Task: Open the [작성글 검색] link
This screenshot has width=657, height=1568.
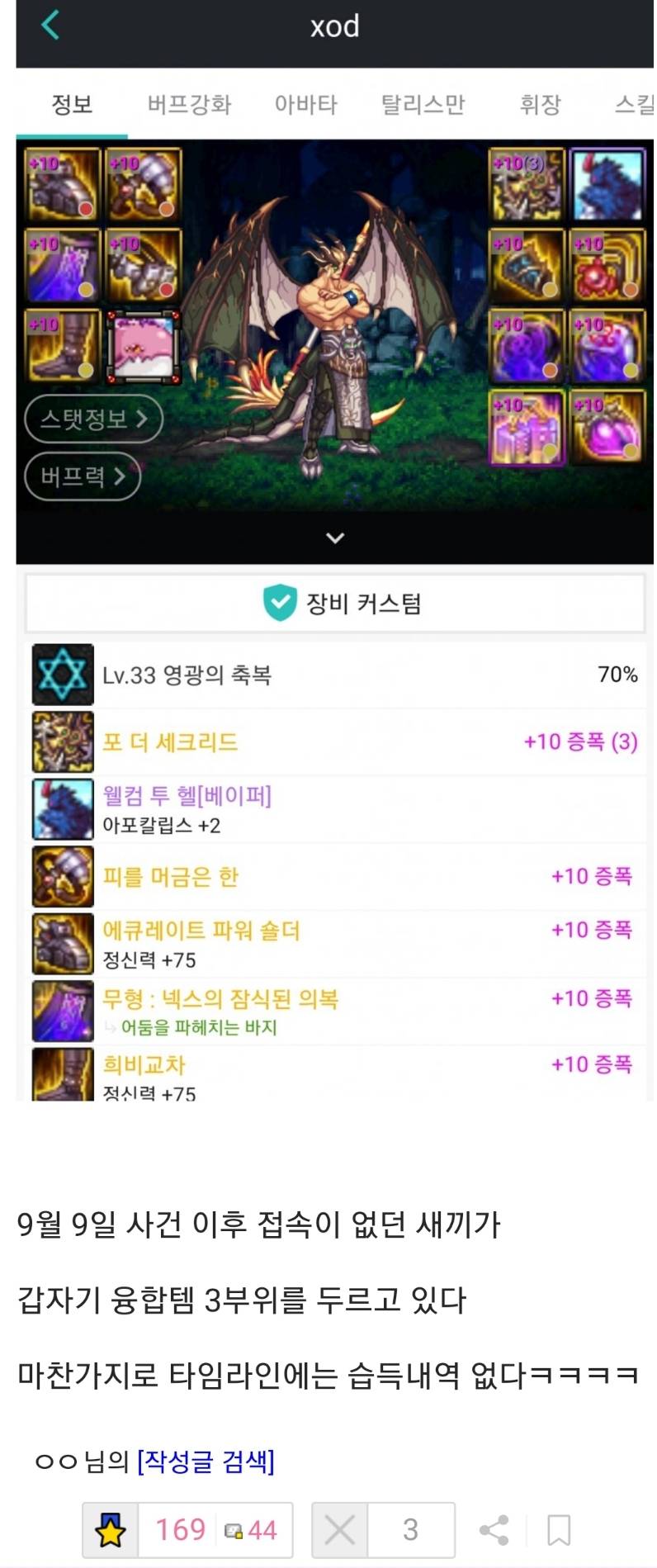Action: click(206, 1461)
